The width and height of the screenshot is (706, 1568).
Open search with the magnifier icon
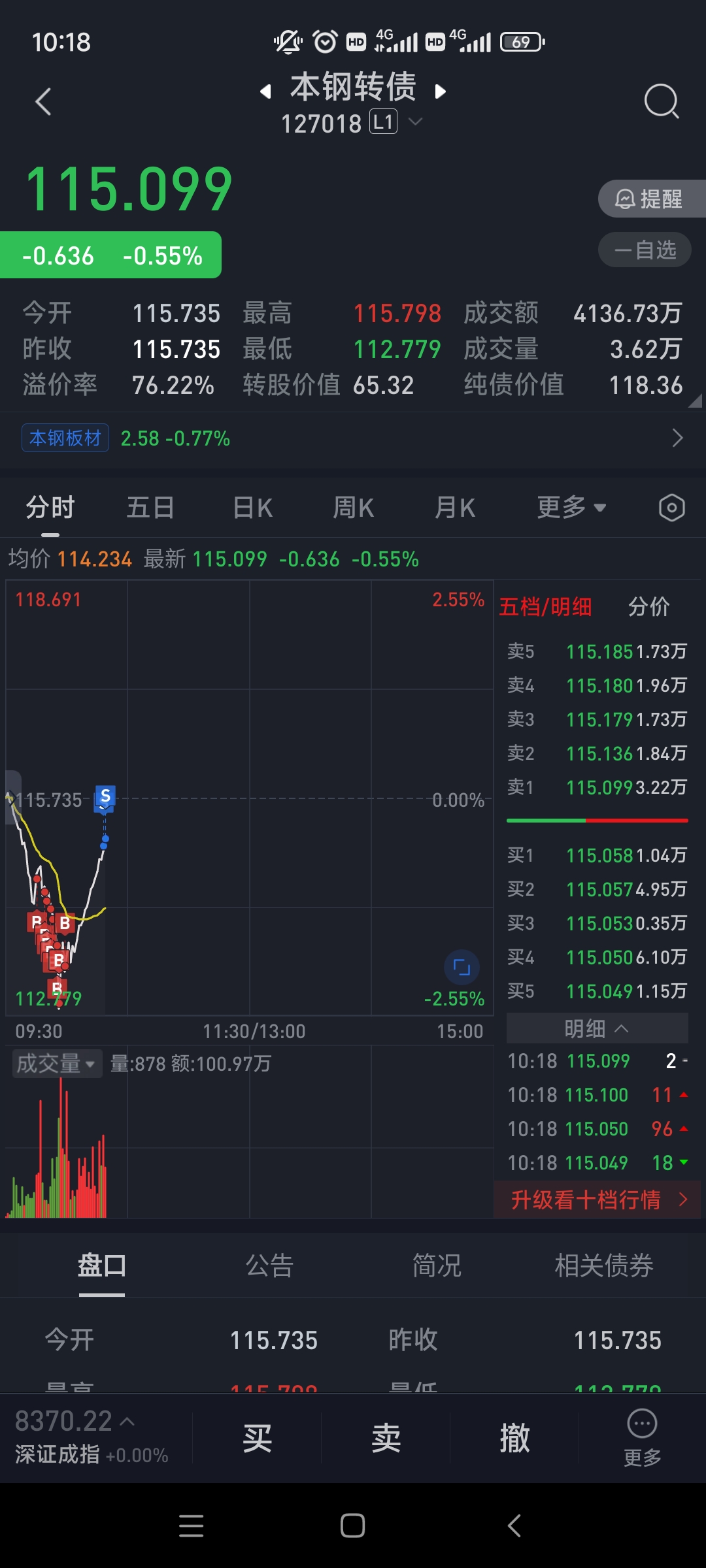662,102
